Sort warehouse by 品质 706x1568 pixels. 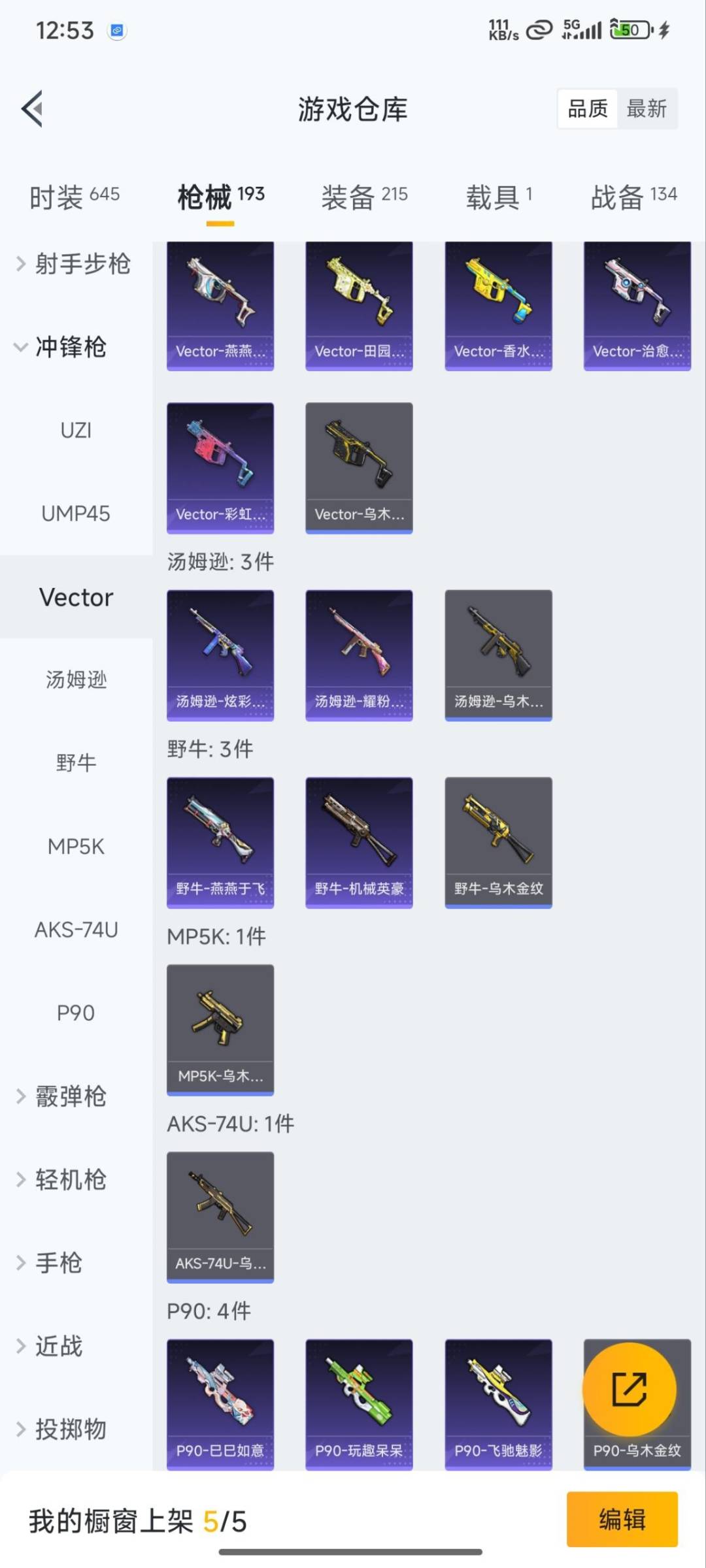(x=587, y=108)
